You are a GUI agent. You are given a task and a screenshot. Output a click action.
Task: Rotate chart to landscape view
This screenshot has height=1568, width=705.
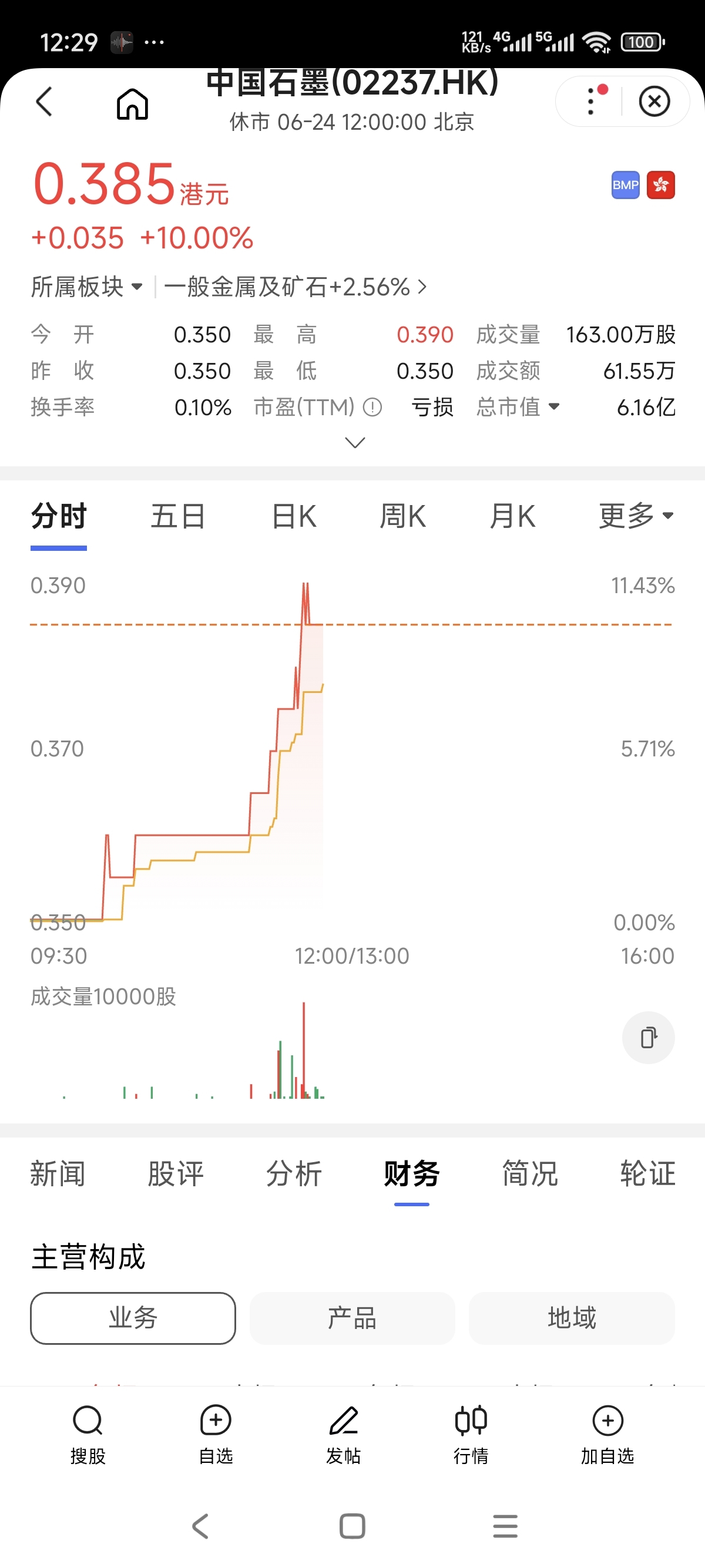649,1038
